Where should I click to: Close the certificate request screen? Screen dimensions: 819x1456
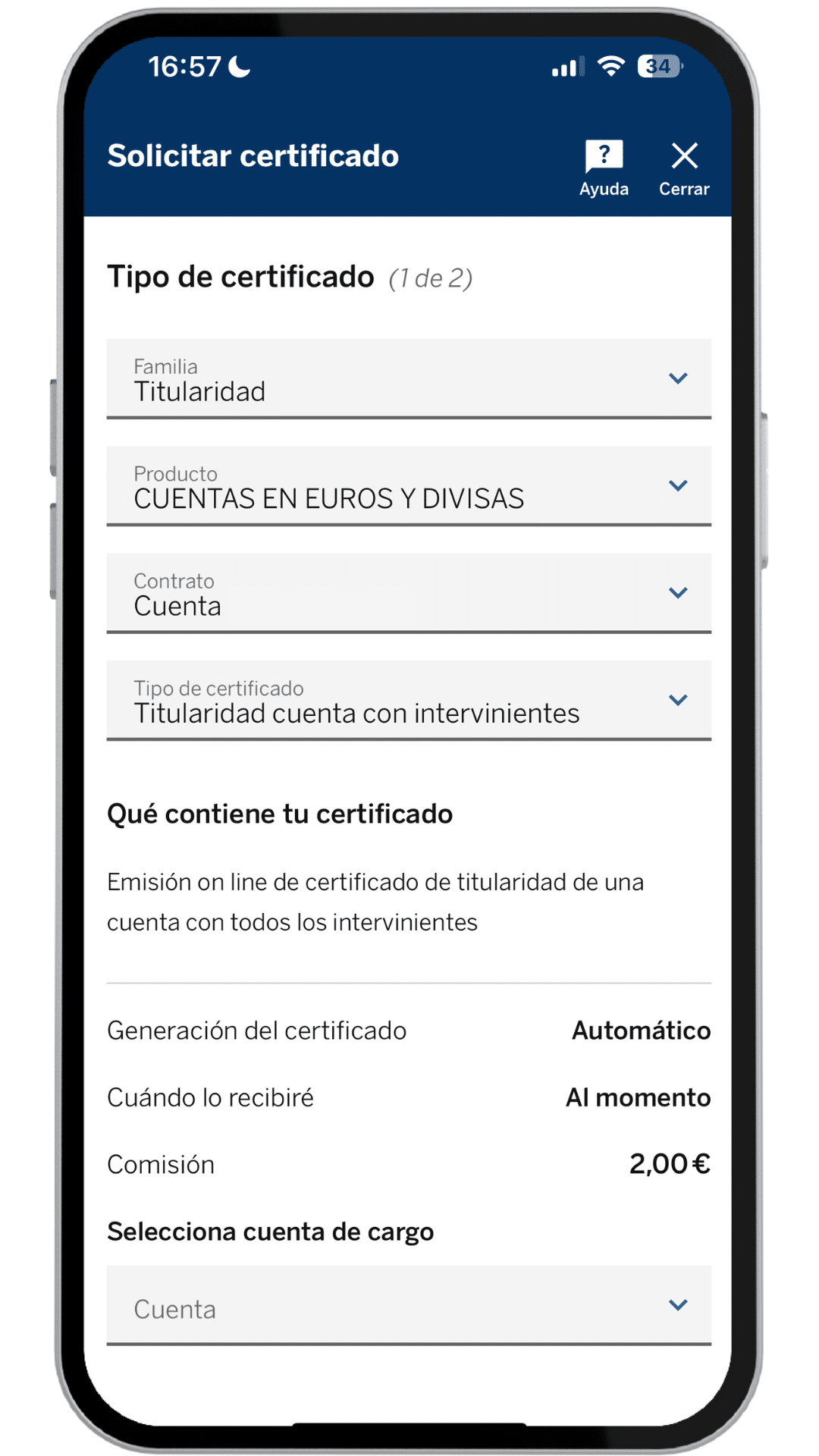[684, 168]
